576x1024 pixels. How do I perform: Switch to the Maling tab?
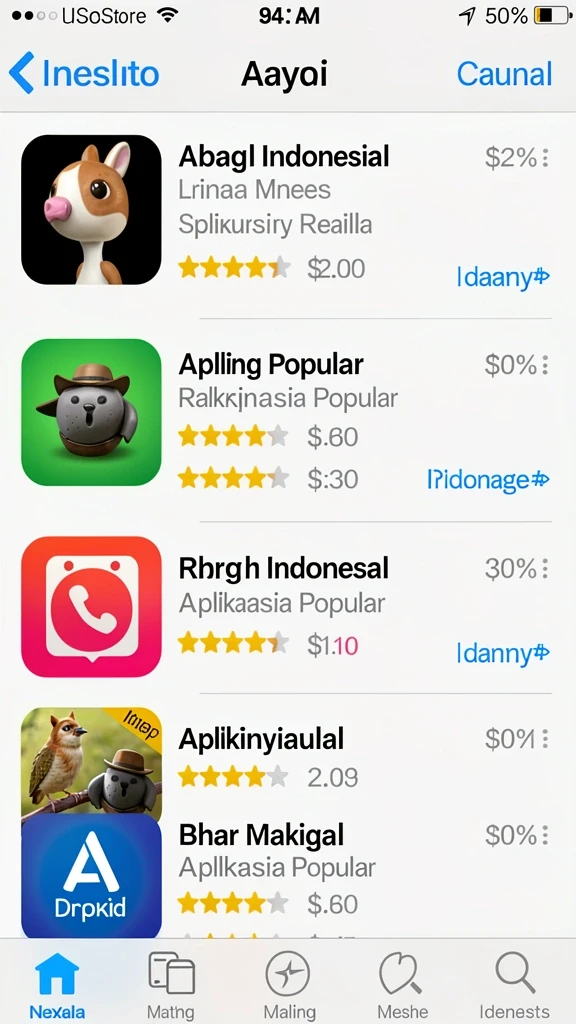[x=289, y=985]
